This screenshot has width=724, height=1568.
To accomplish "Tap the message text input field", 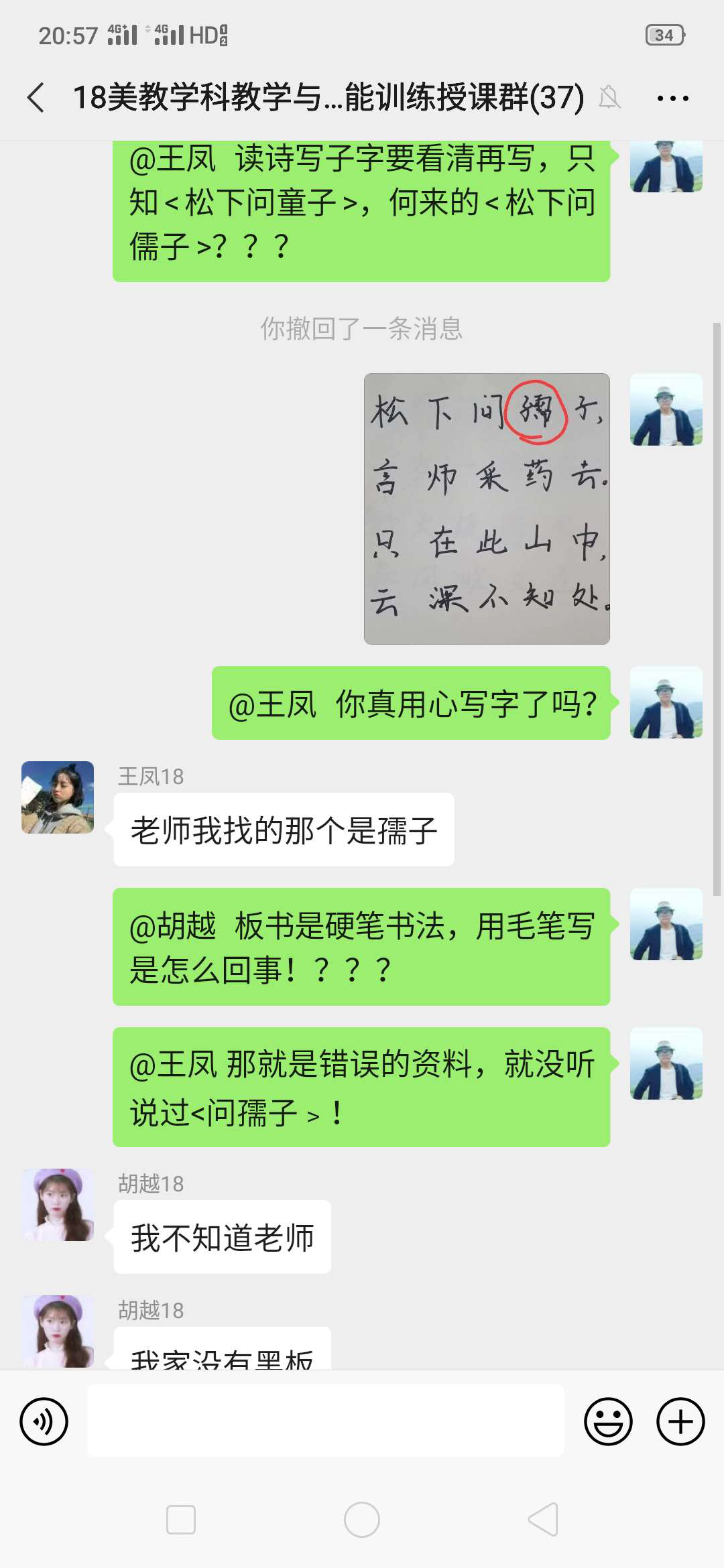I will (326, 1421).
